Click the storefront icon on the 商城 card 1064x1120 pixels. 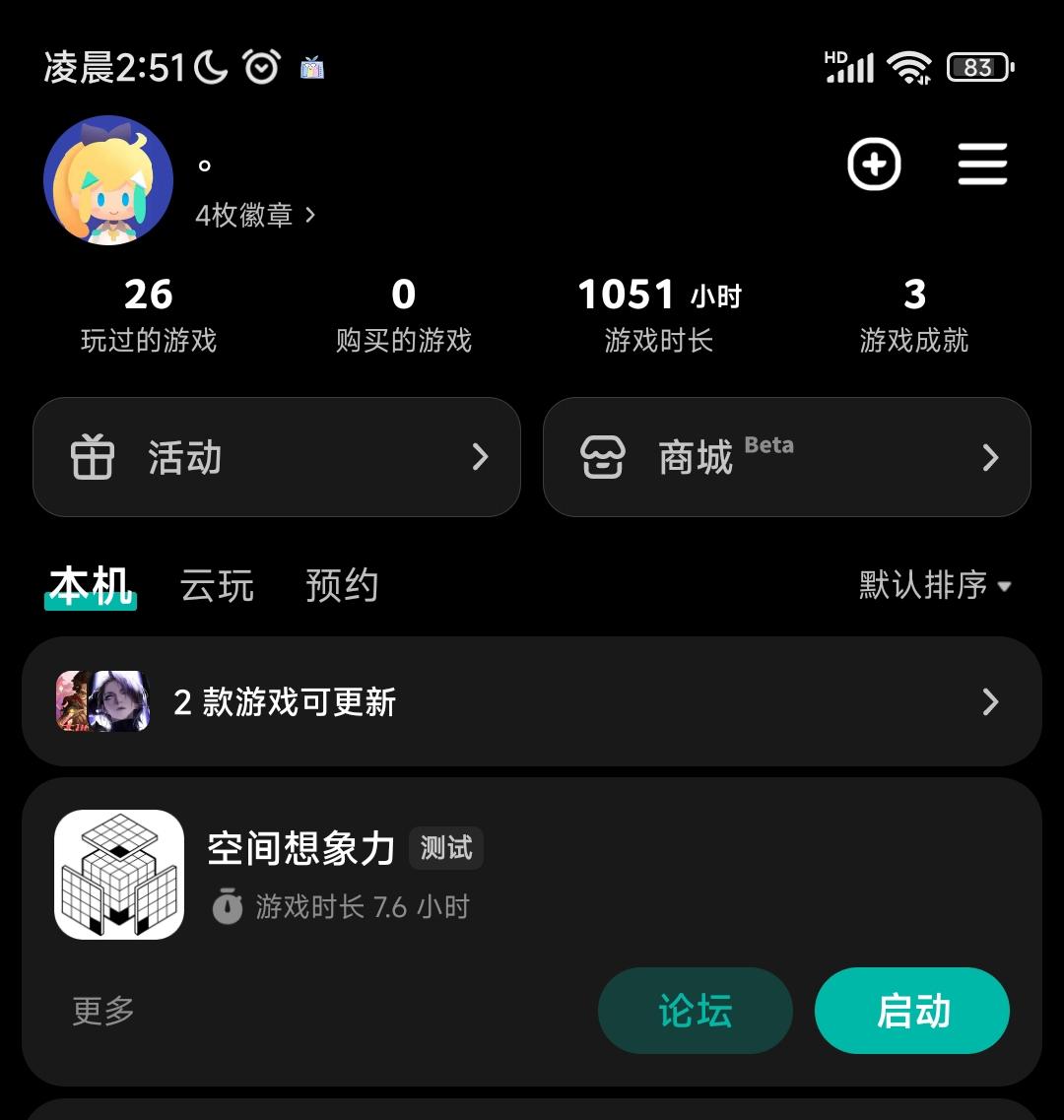pyautogui.click(x=603, y=457)
